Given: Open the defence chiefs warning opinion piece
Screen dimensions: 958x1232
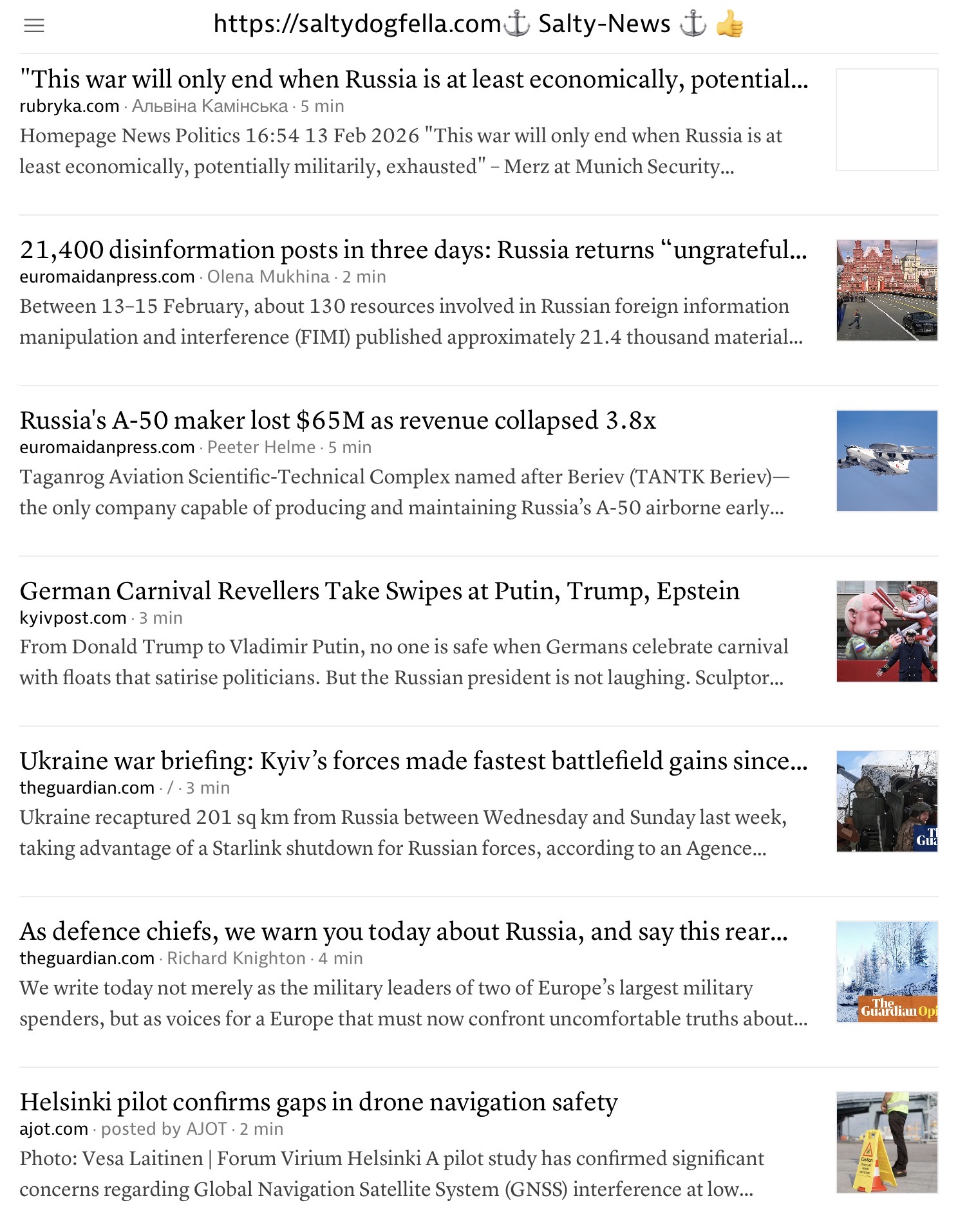Looking at the screenshot, I should click(x=404, y=932).
